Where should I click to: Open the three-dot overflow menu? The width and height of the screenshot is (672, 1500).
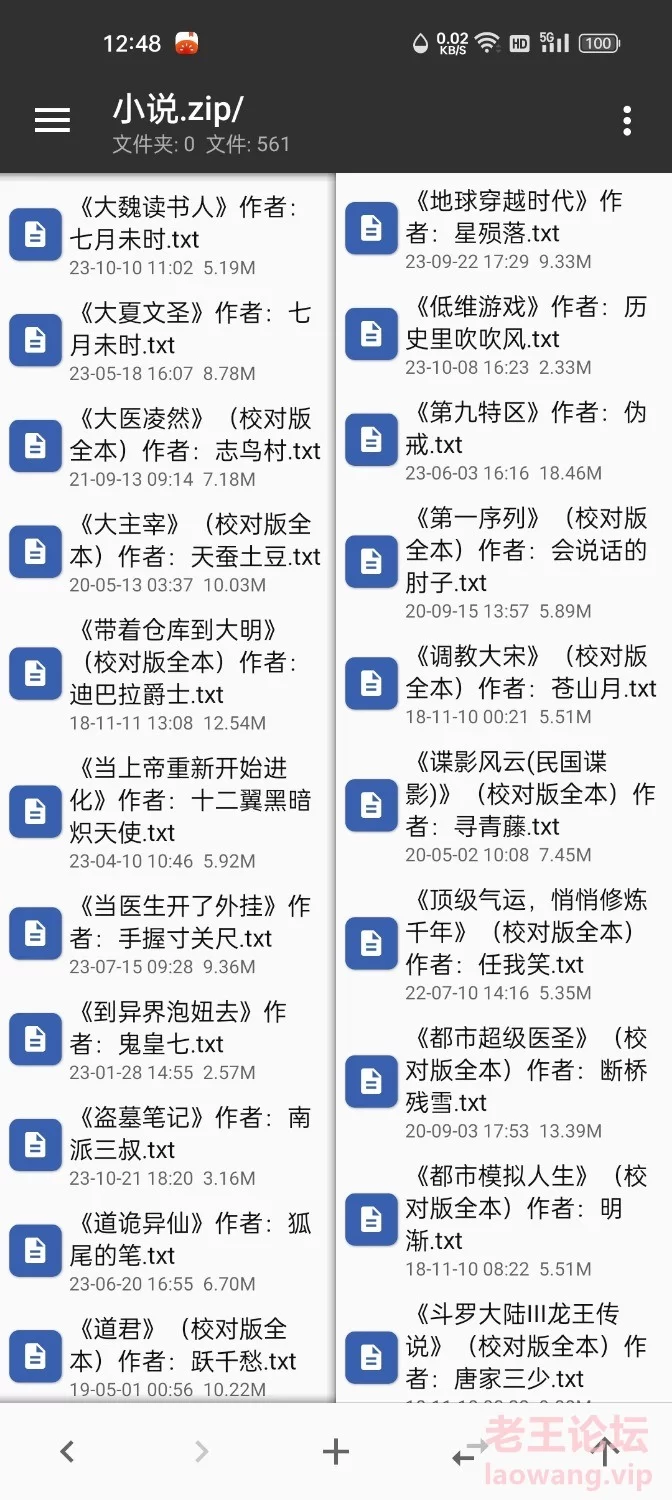[627, 121]
